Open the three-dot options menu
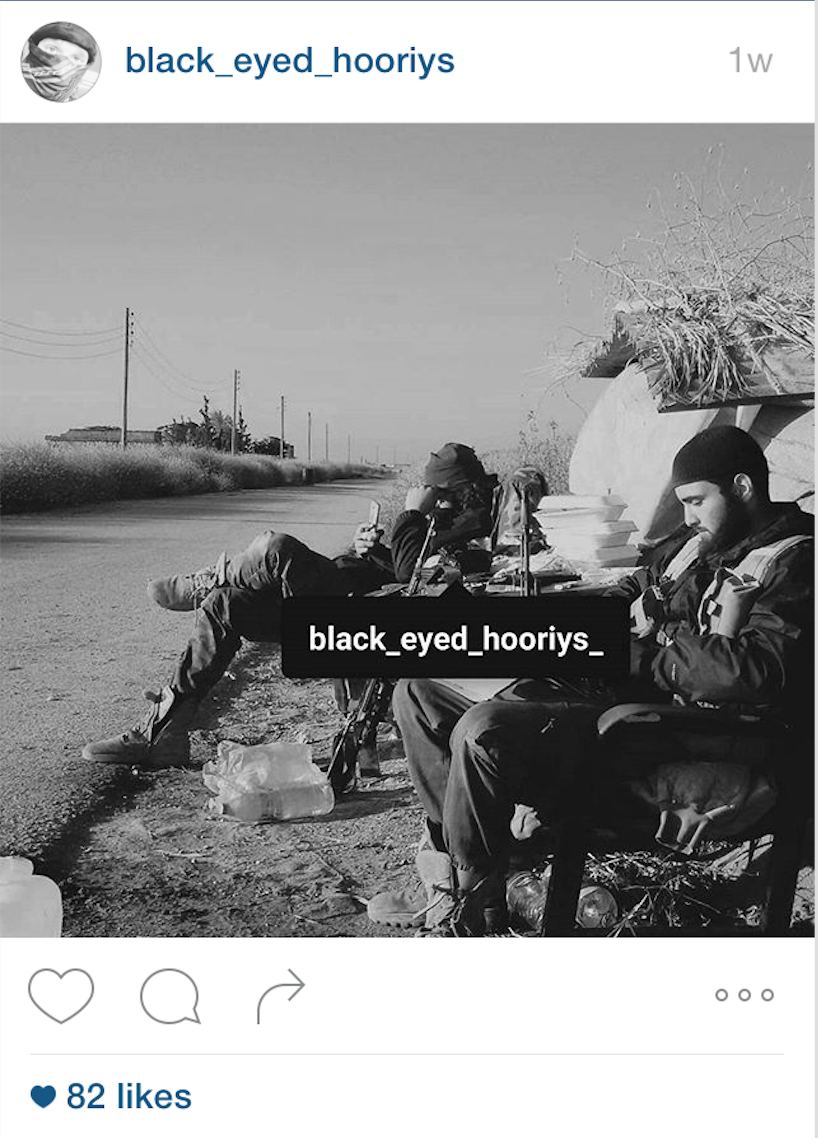Screen dimensions: 818x1138 [x=744, y=995]
